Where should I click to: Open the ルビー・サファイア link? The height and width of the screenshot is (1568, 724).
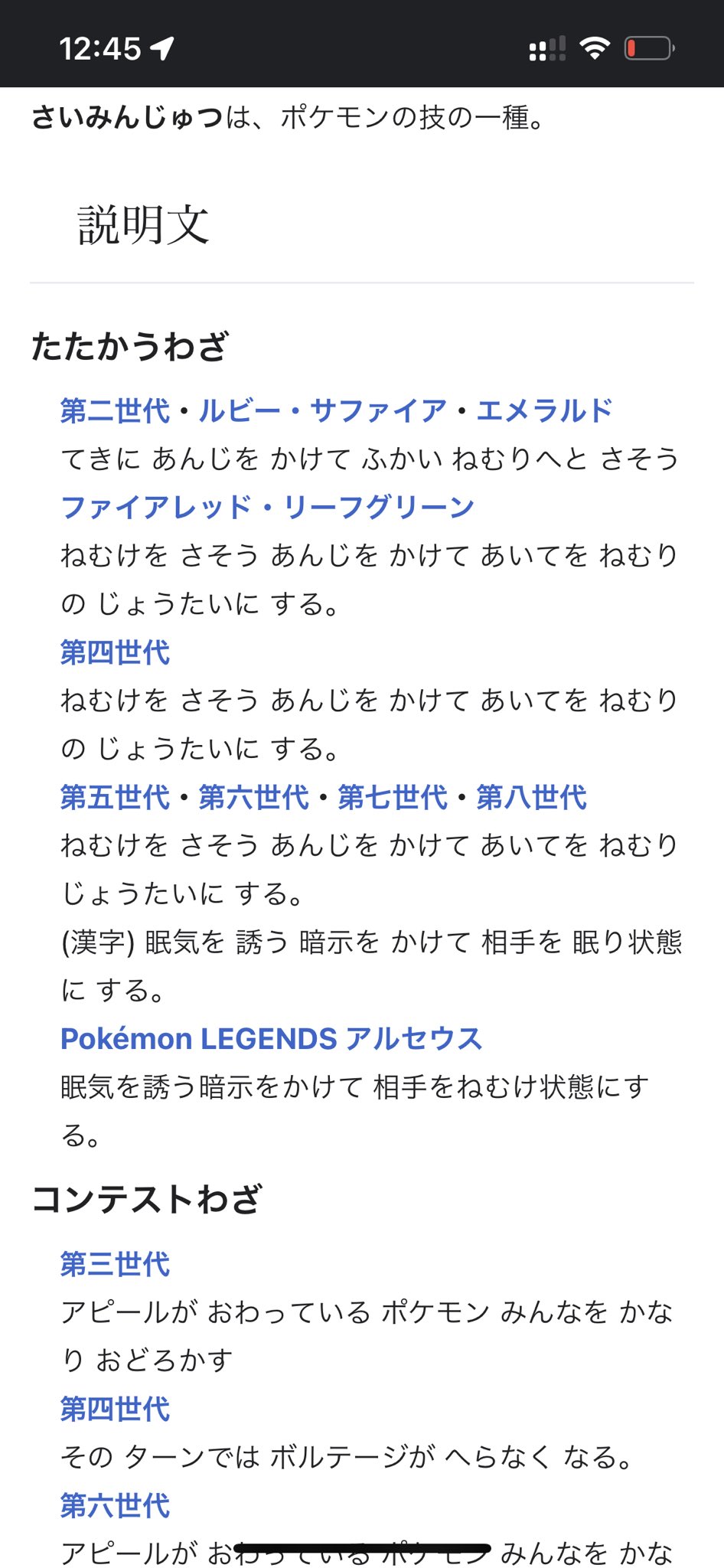point(322,411)
